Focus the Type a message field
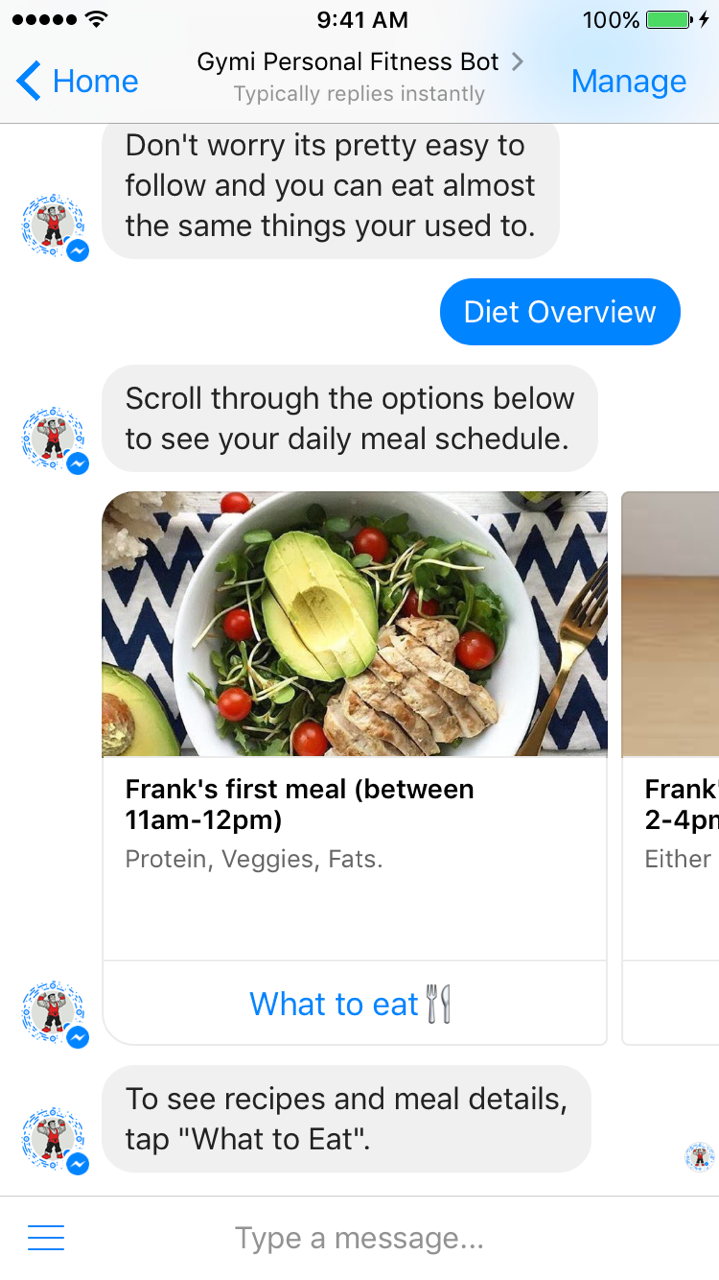This screenshot has width=719, height=1280. point(360,1239)
